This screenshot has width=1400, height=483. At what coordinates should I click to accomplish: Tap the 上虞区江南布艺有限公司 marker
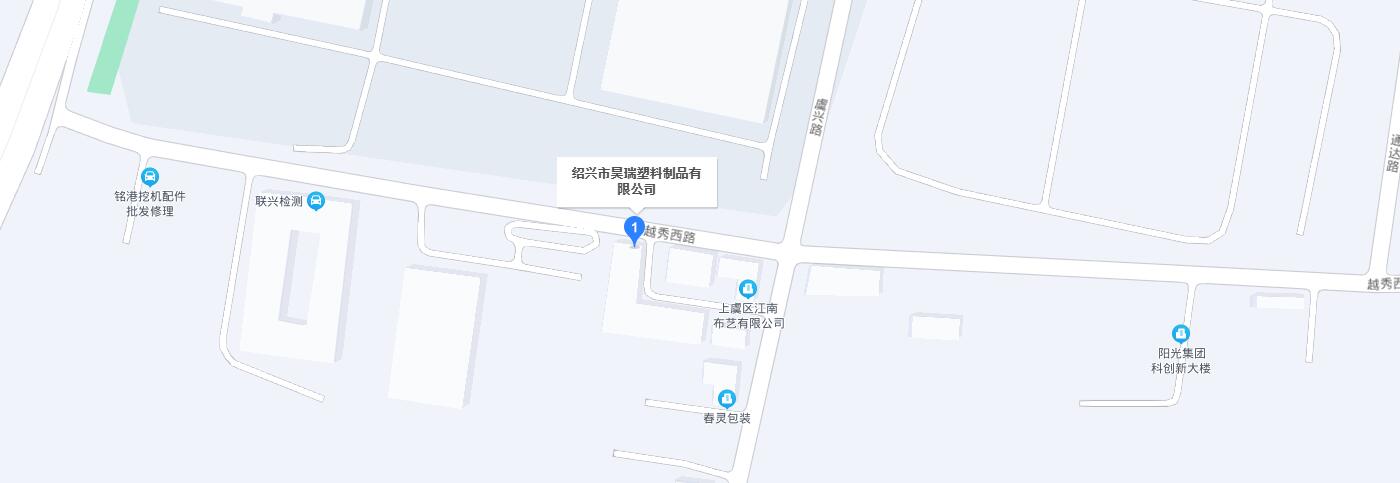point(748,290)
